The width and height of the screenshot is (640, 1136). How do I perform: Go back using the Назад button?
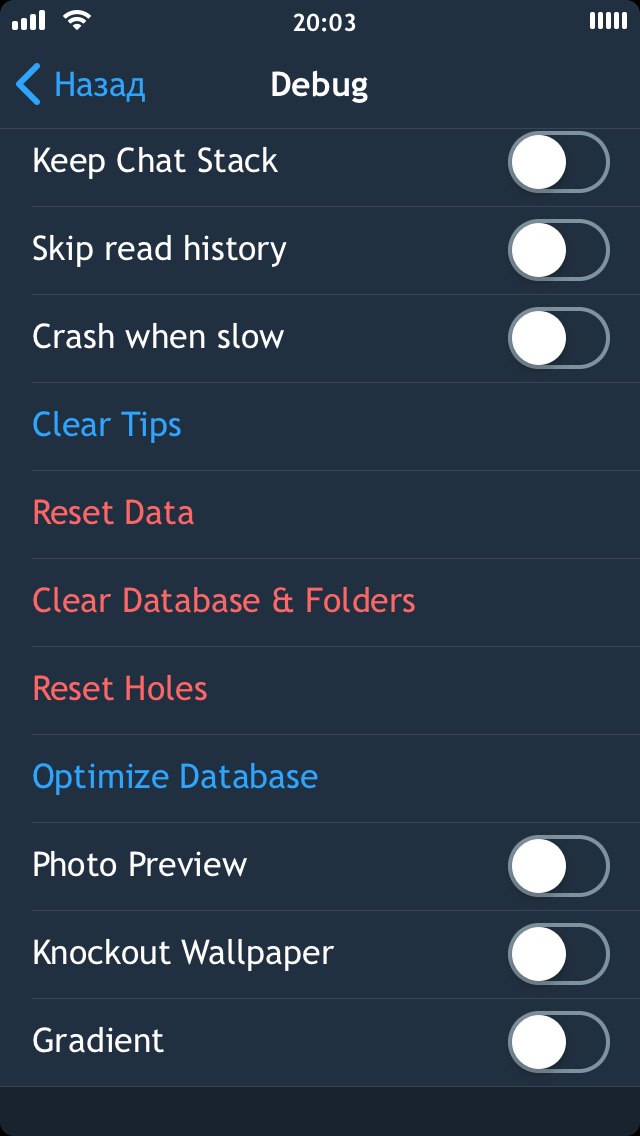[x=80, y=85]
